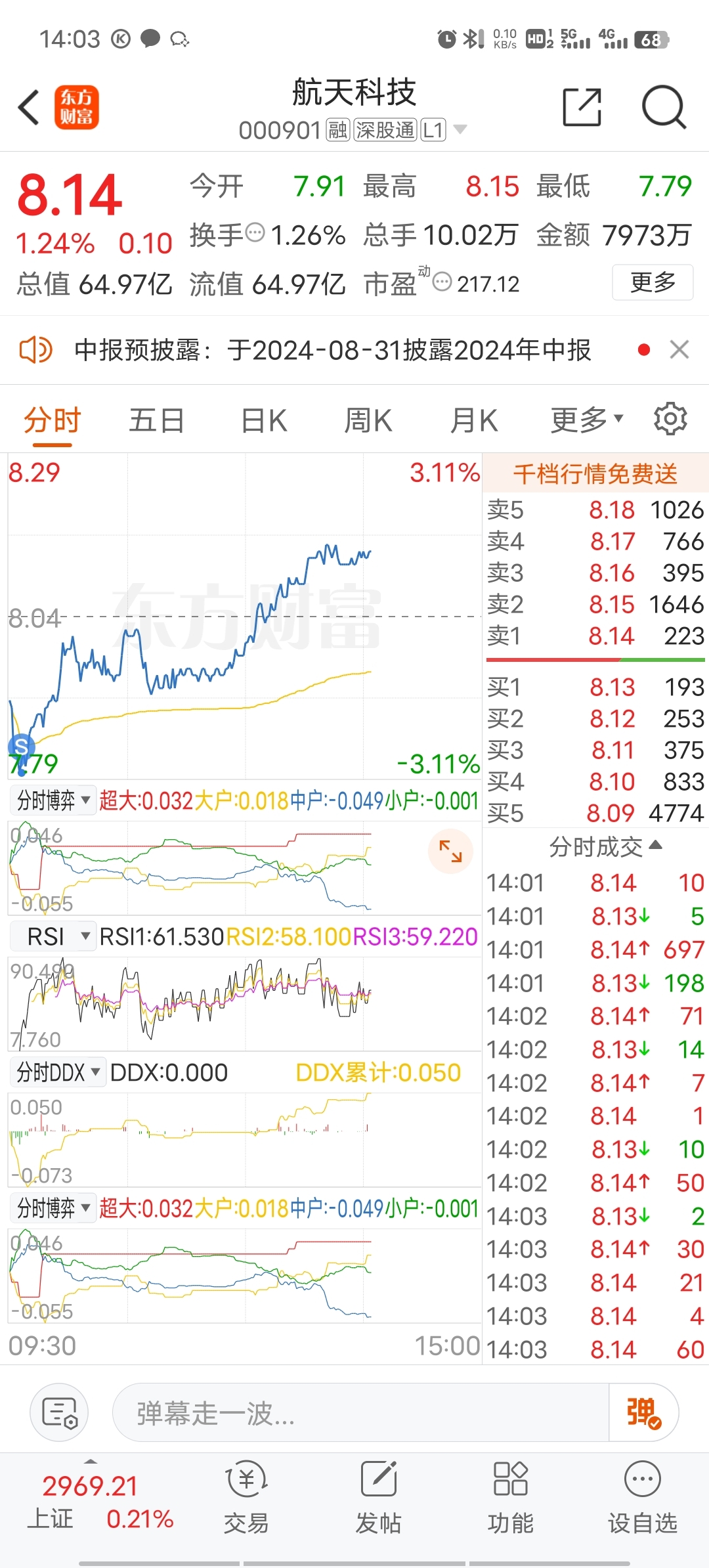Expand the indicator chart to fullscreen
The height and width of the screenshot is (1568, 709).
click(x=450, y=851)
